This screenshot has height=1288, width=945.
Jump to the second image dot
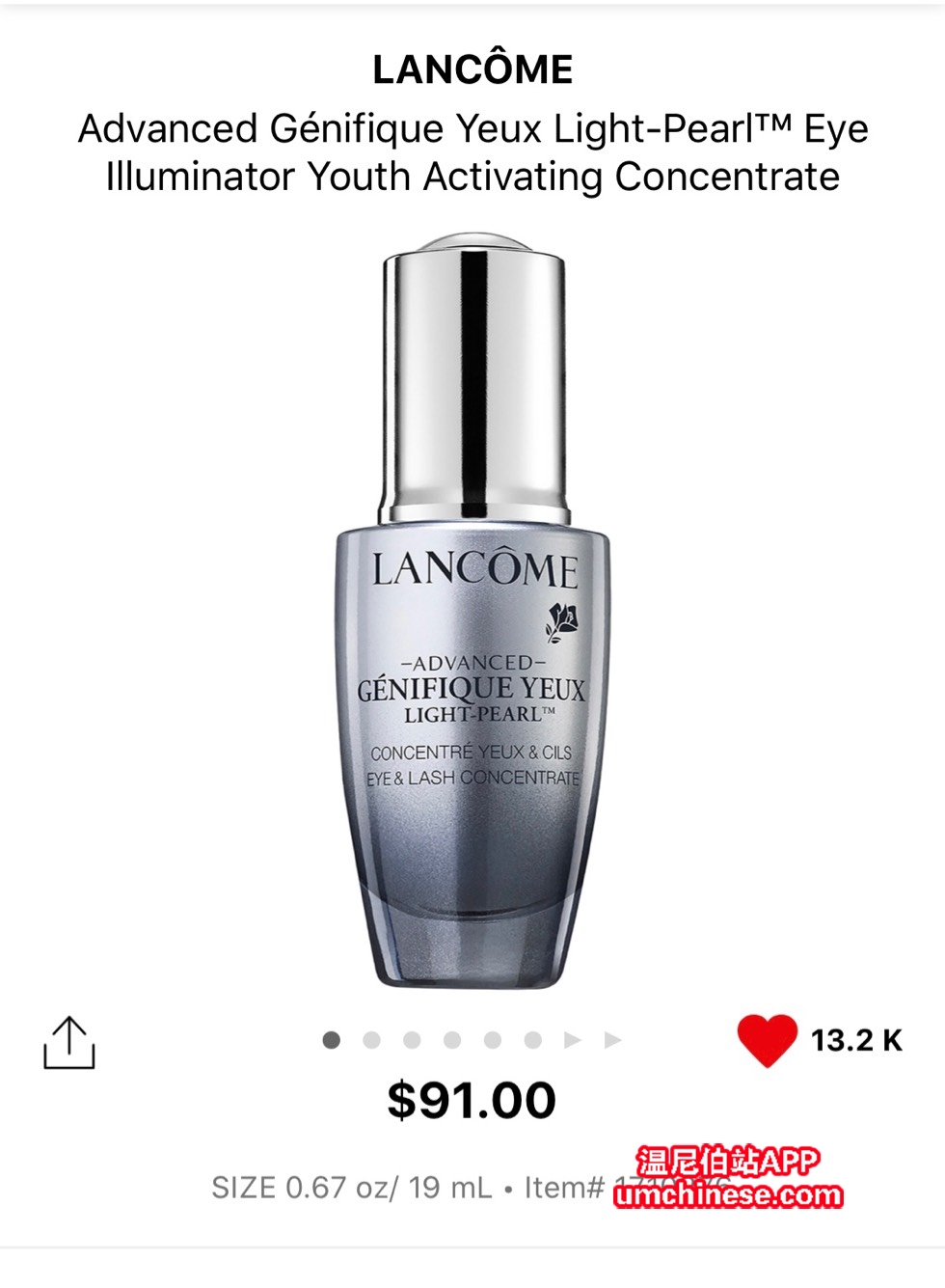click(371, 1040)
